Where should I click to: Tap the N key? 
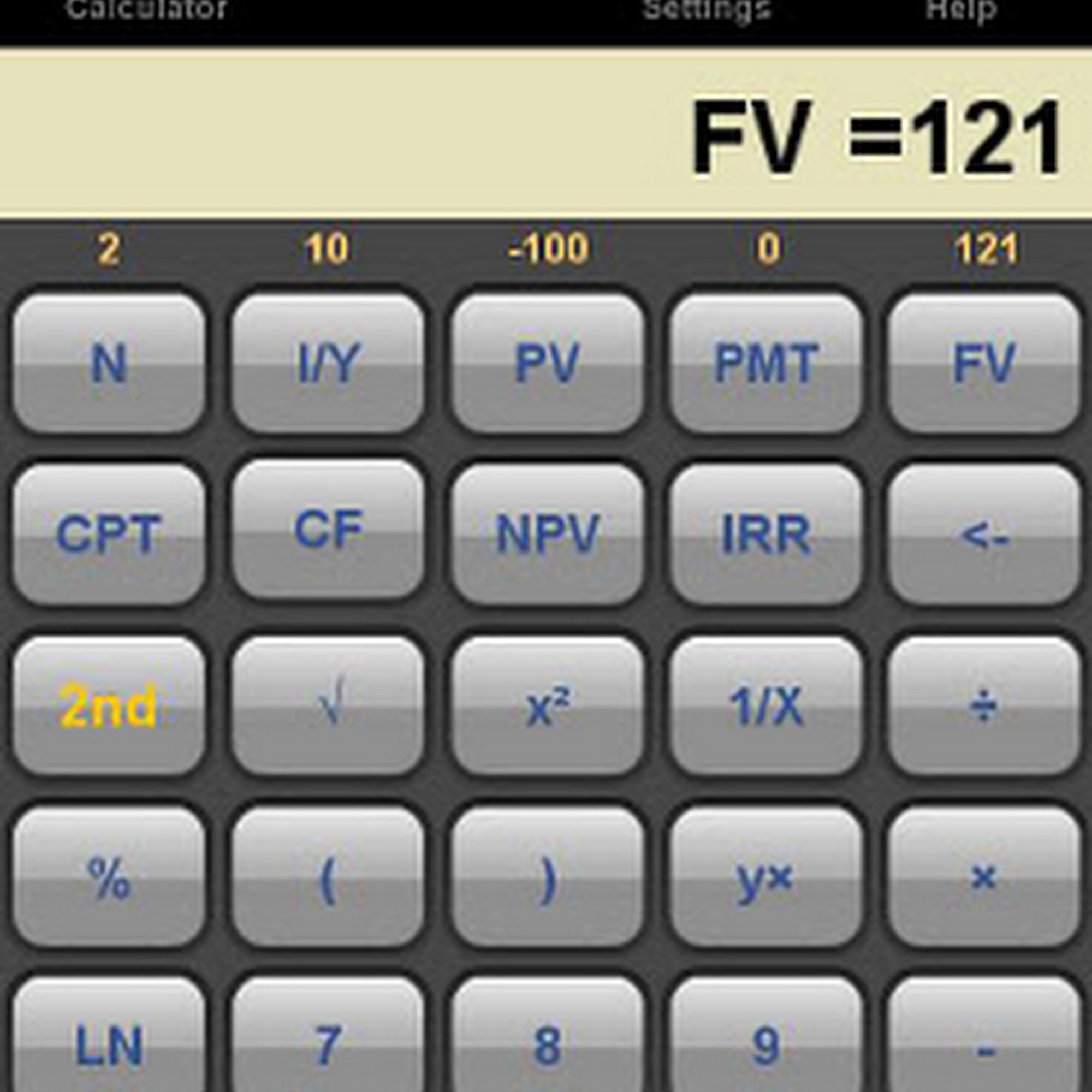109,363
